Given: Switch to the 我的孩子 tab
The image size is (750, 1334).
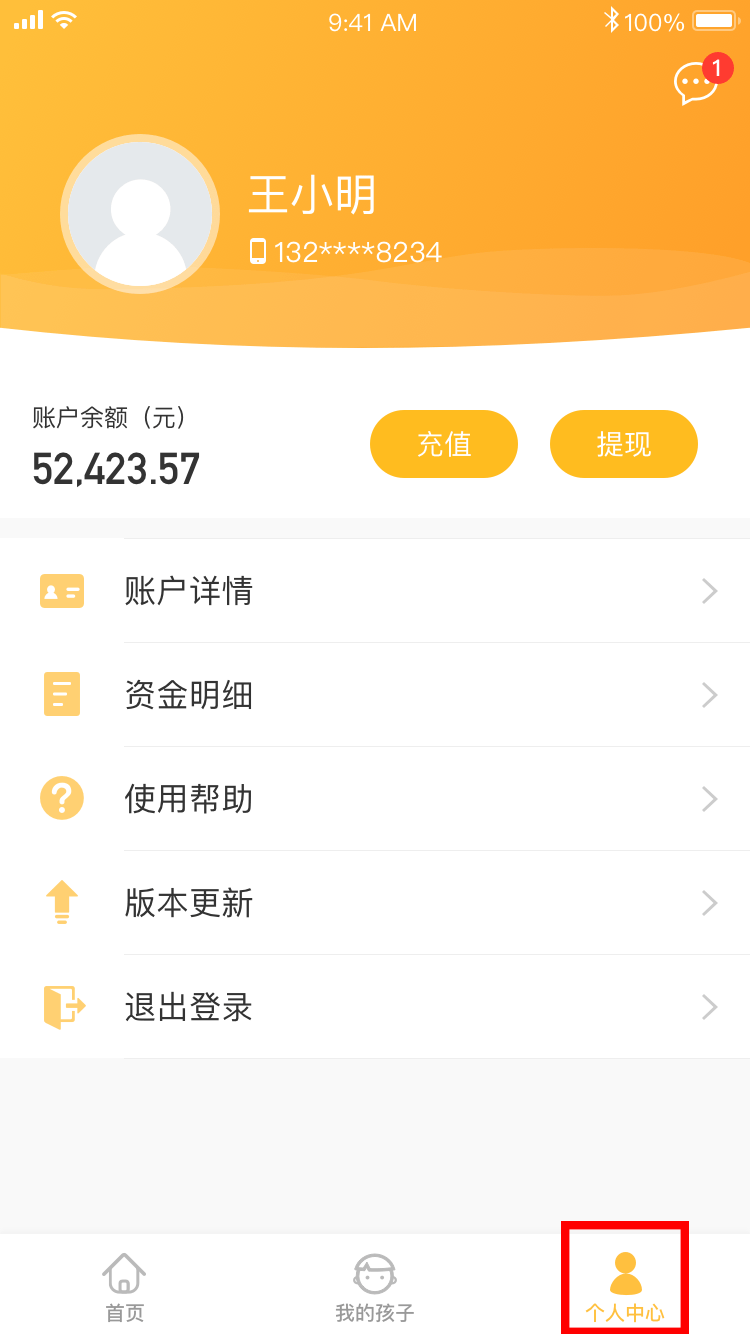Looking at the screenshot, I should point(375,1286).
